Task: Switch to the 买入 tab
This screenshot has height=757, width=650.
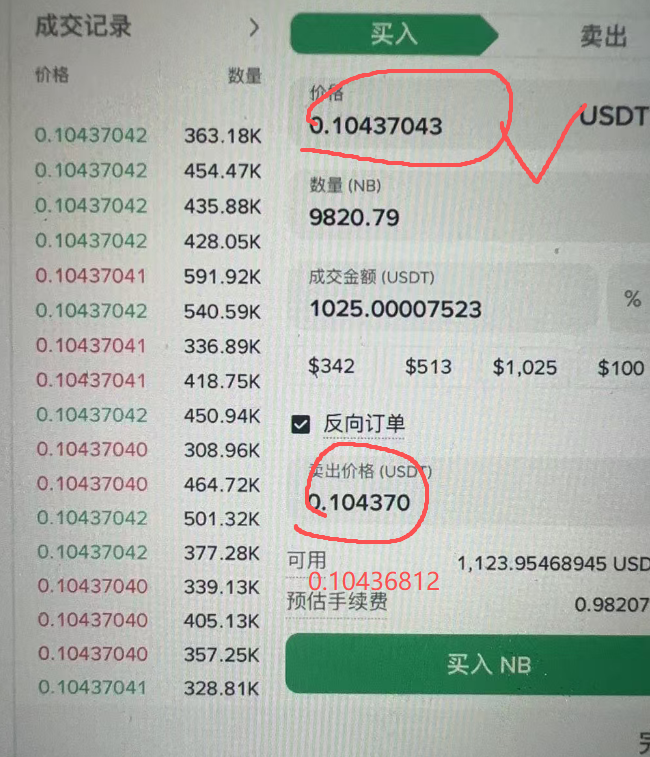Action: 393,35
